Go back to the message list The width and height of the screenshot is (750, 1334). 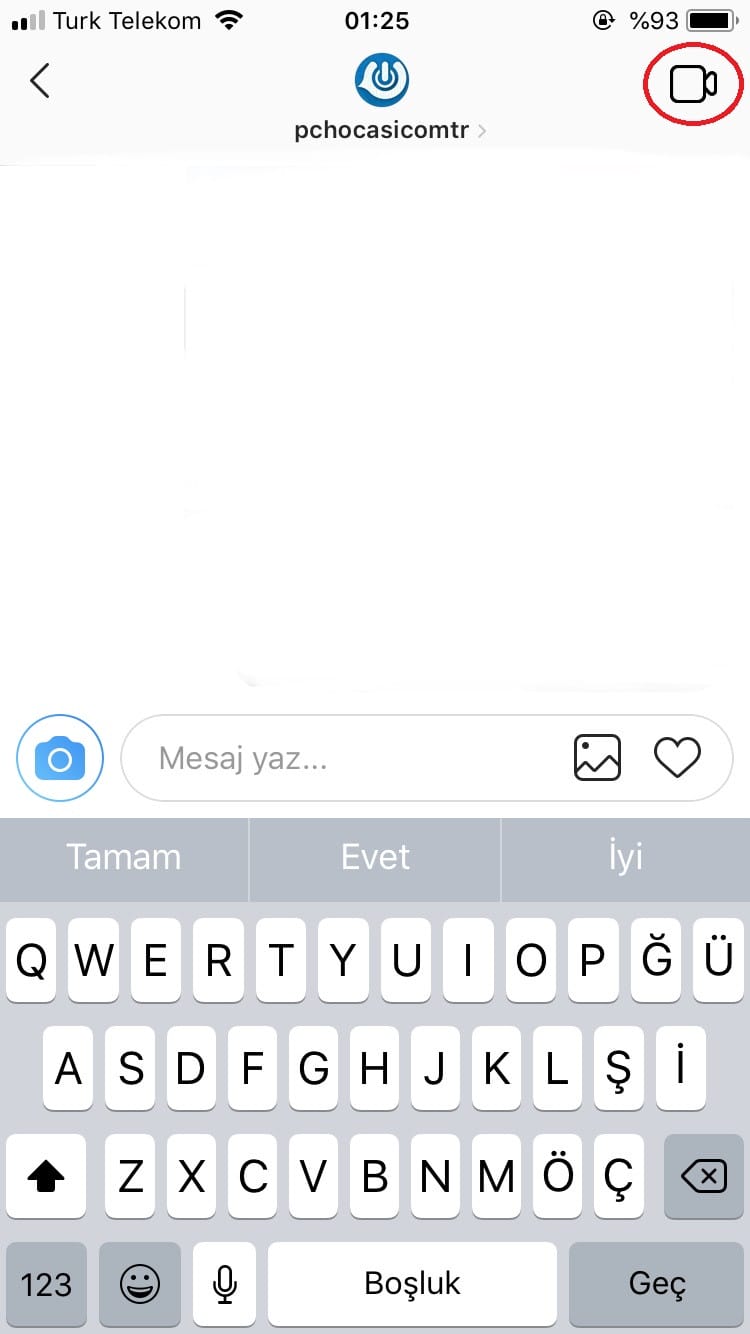click(40, 81)
